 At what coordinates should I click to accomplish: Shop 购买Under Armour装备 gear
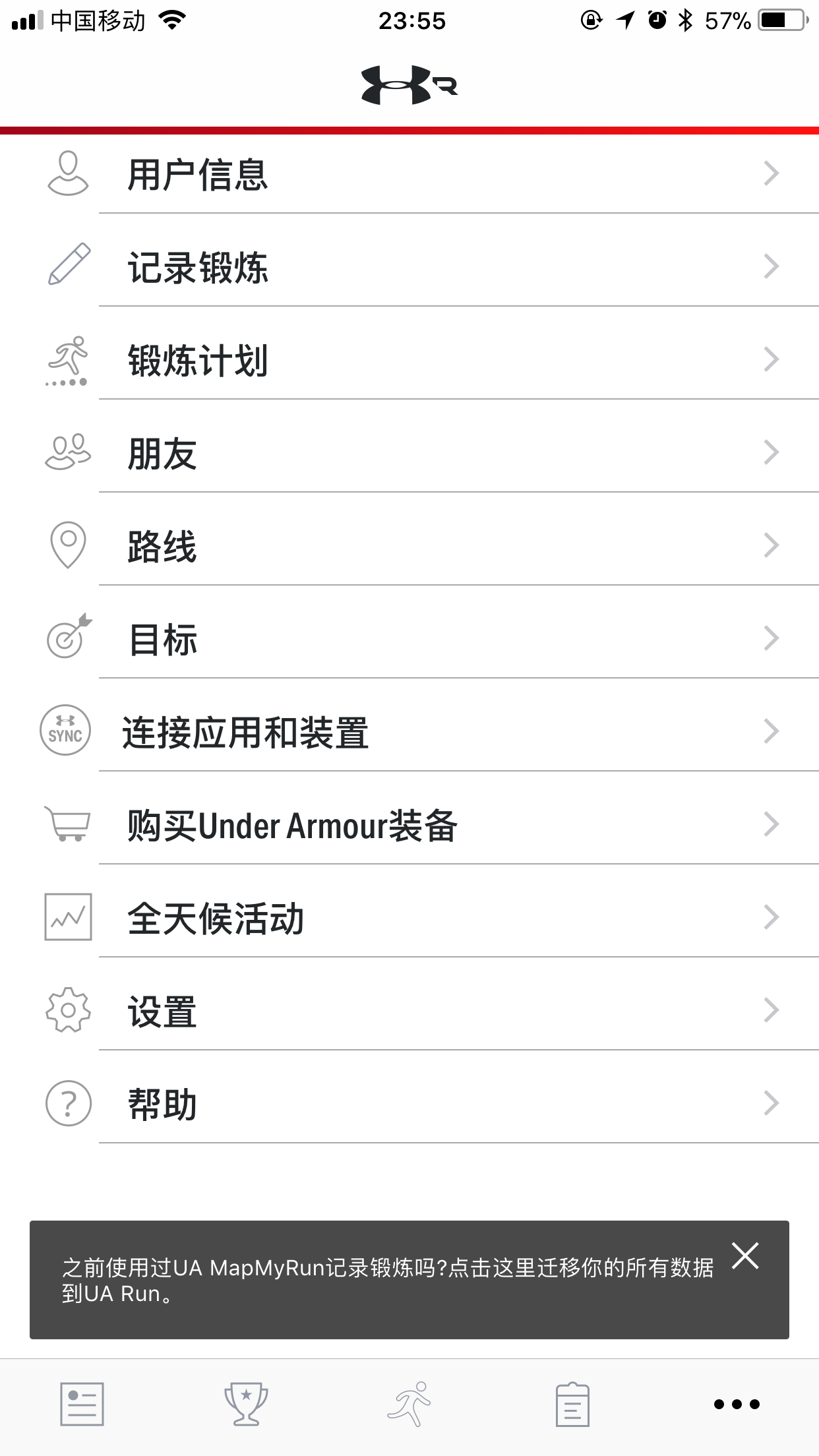tap(409, 824)
